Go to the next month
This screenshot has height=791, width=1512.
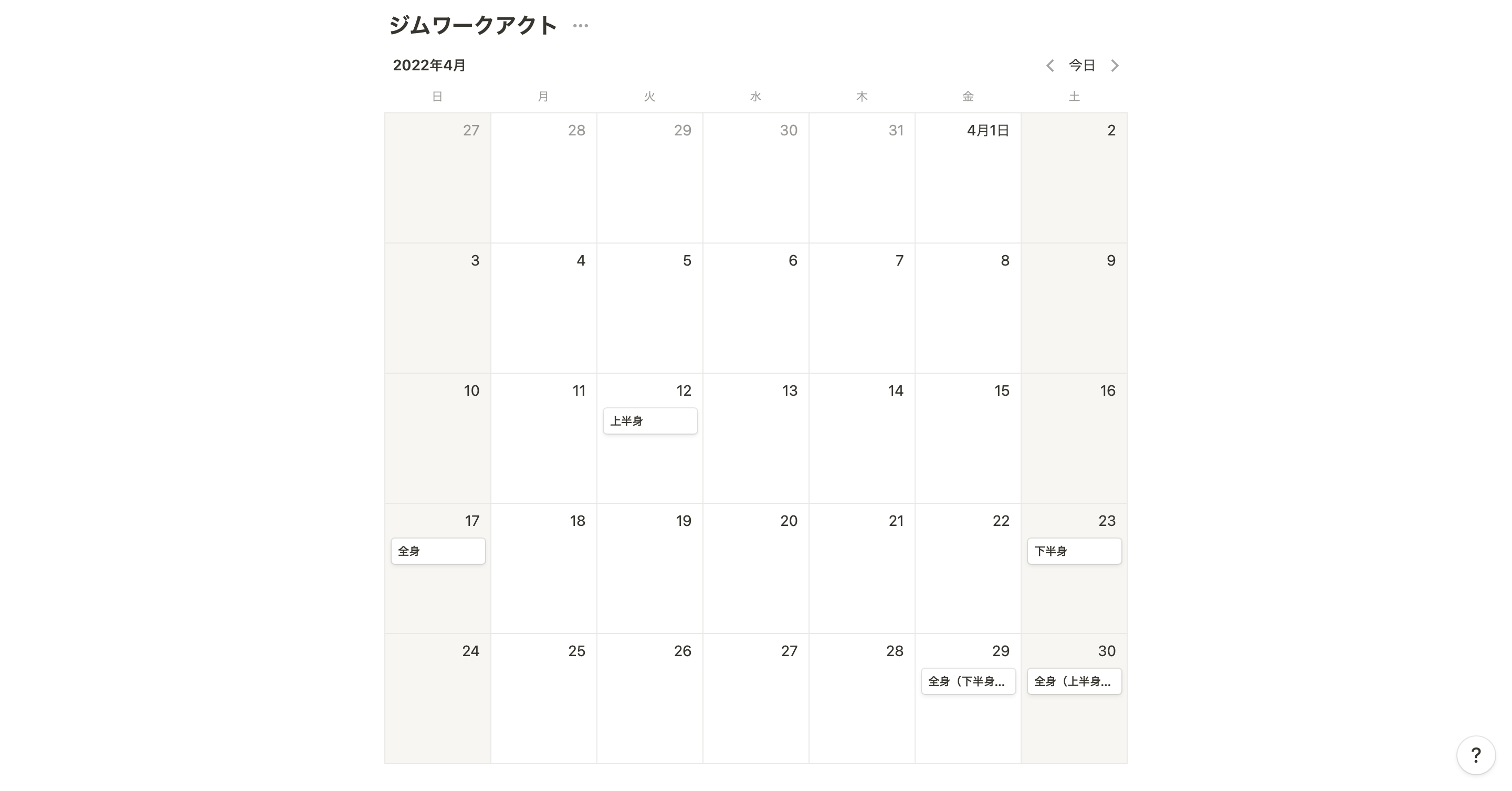[1115, 66]
